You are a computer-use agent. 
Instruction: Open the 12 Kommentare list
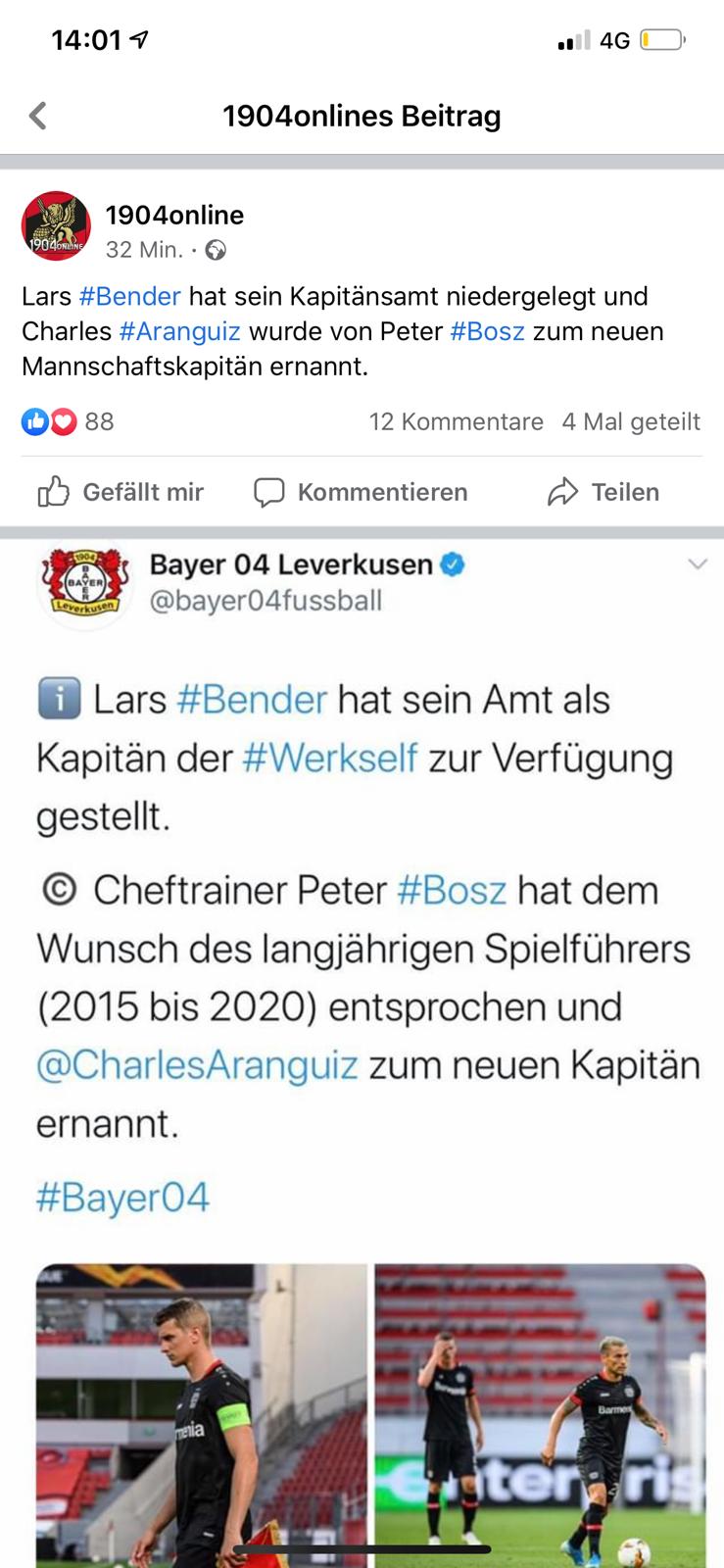click(456, 421)
